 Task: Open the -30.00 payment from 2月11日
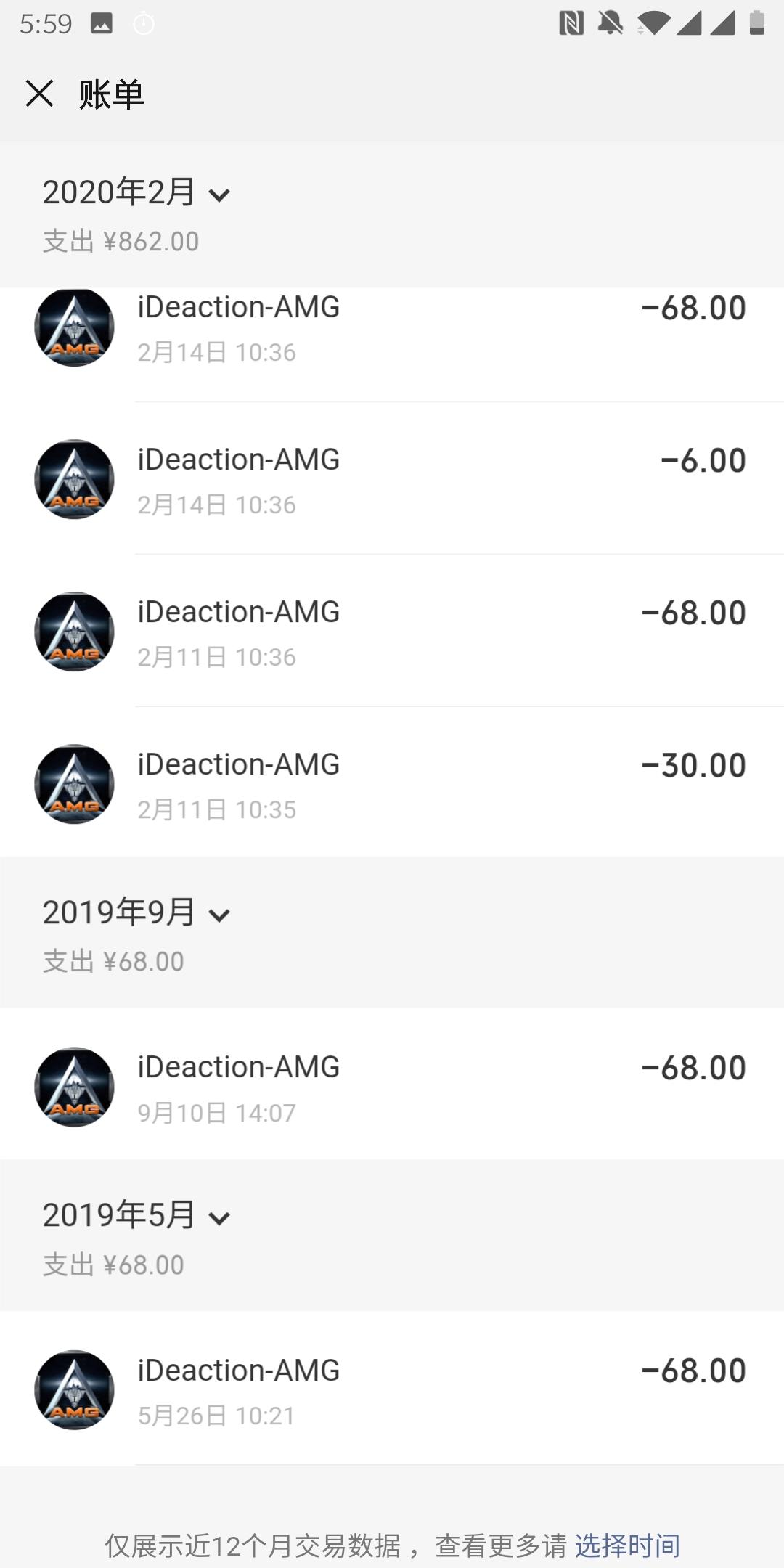392,785
